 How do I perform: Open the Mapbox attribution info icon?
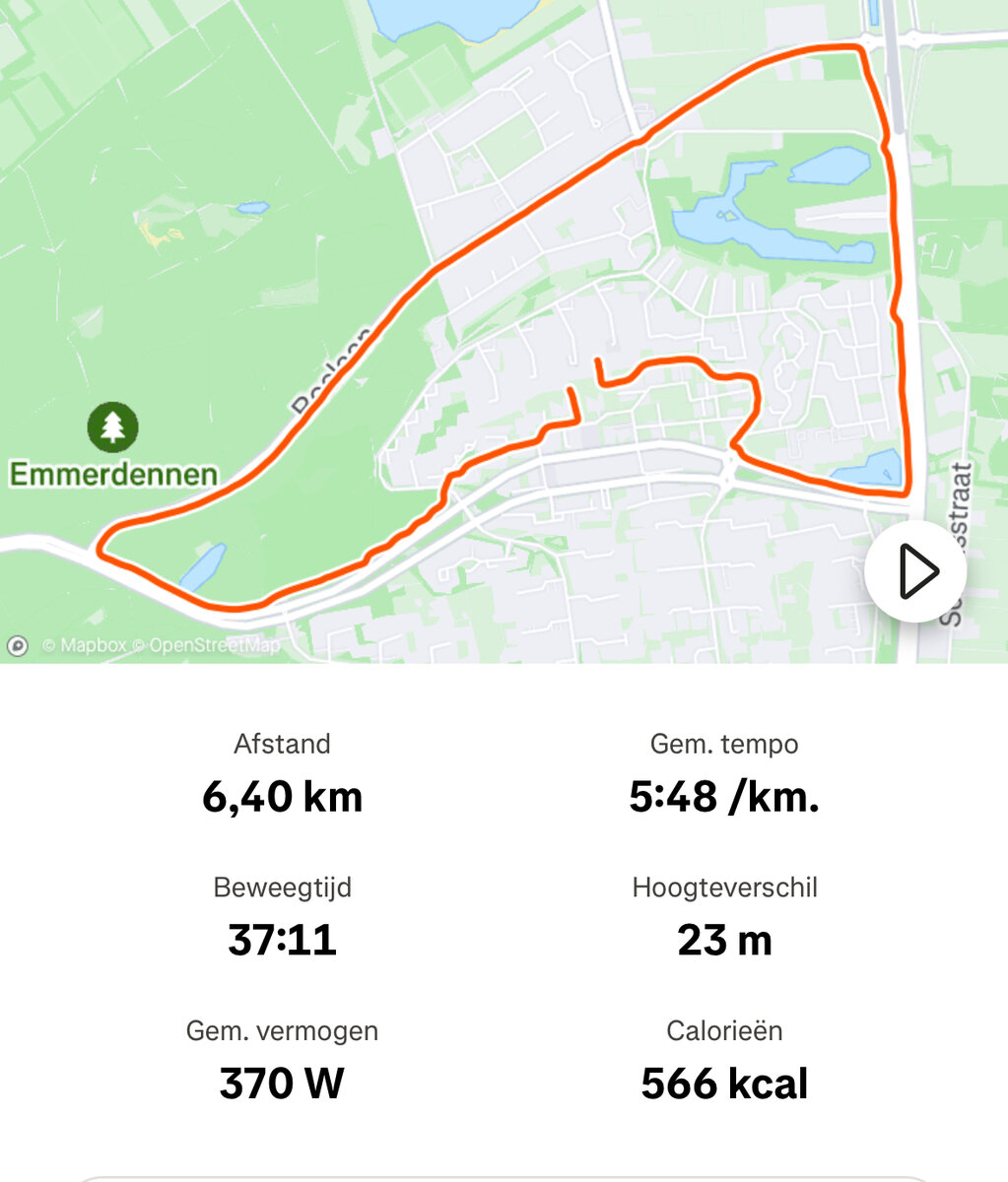[18, 646]
